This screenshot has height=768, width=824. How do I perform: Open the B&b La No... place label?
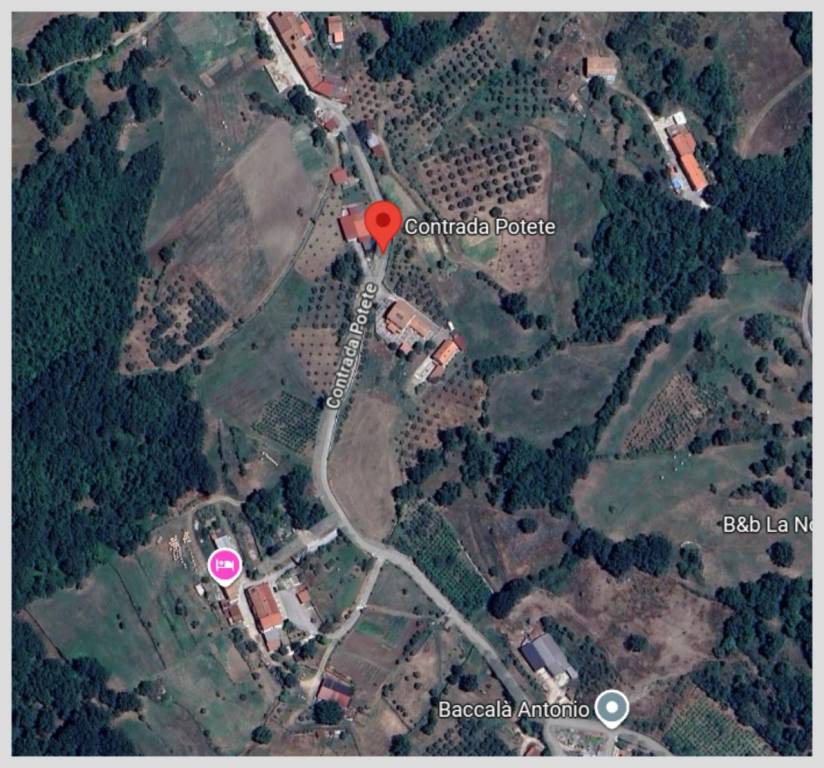[x=766, y=524]
